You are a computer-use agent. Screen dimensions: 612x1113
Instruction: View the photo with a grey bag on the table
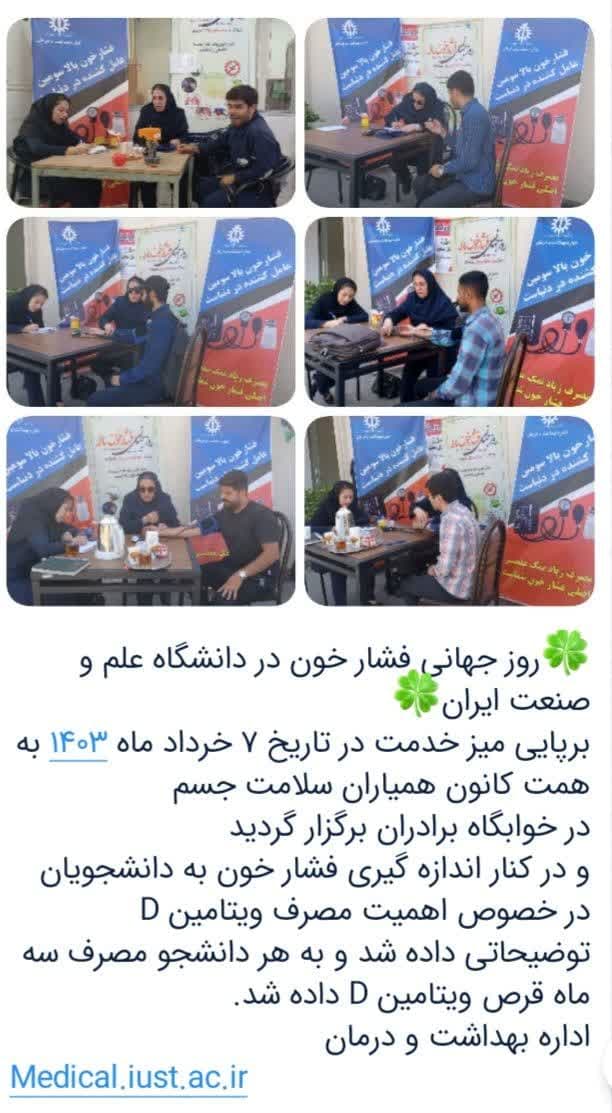click(449, 312)
